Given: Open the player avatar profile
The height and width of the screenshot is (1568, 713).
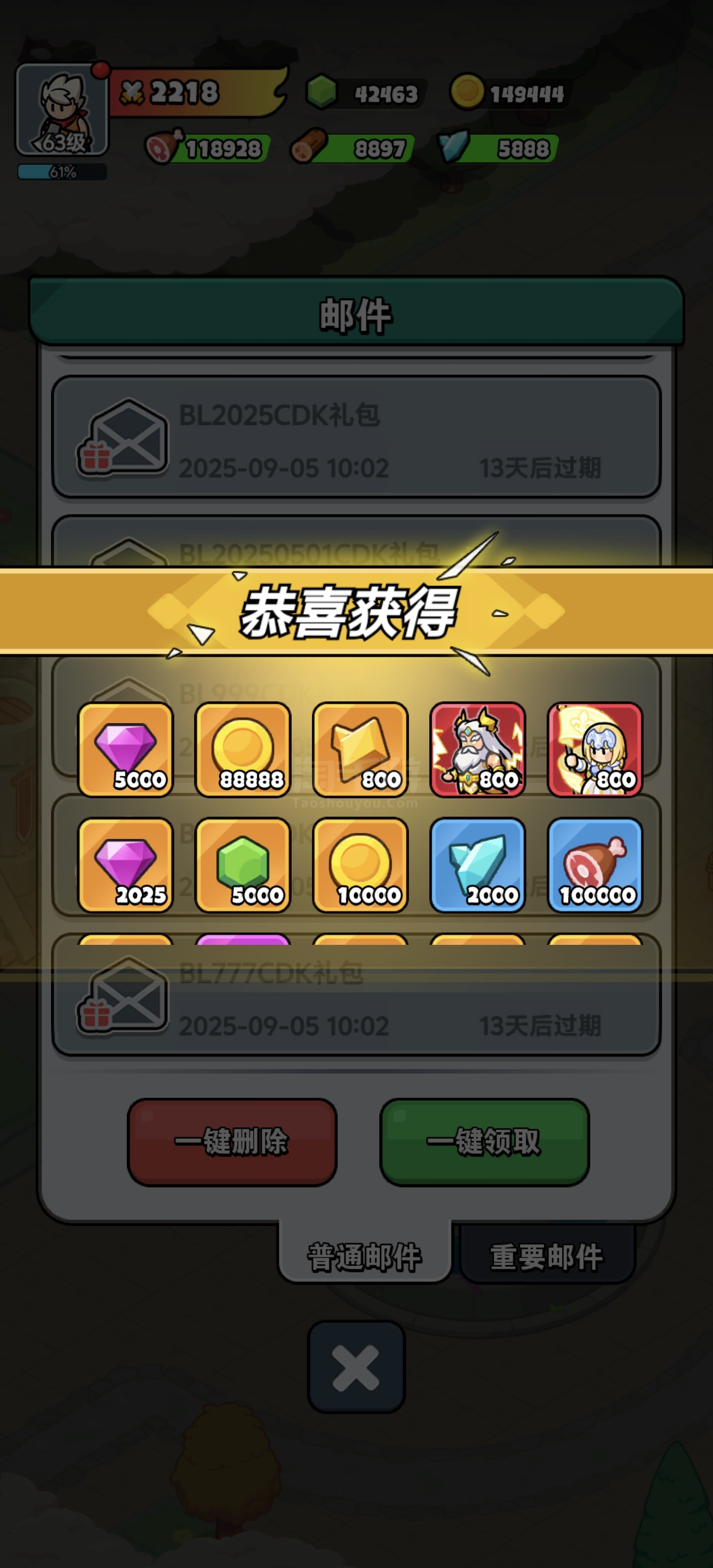Looking at the screenshot, I should [x=61, y=110].
